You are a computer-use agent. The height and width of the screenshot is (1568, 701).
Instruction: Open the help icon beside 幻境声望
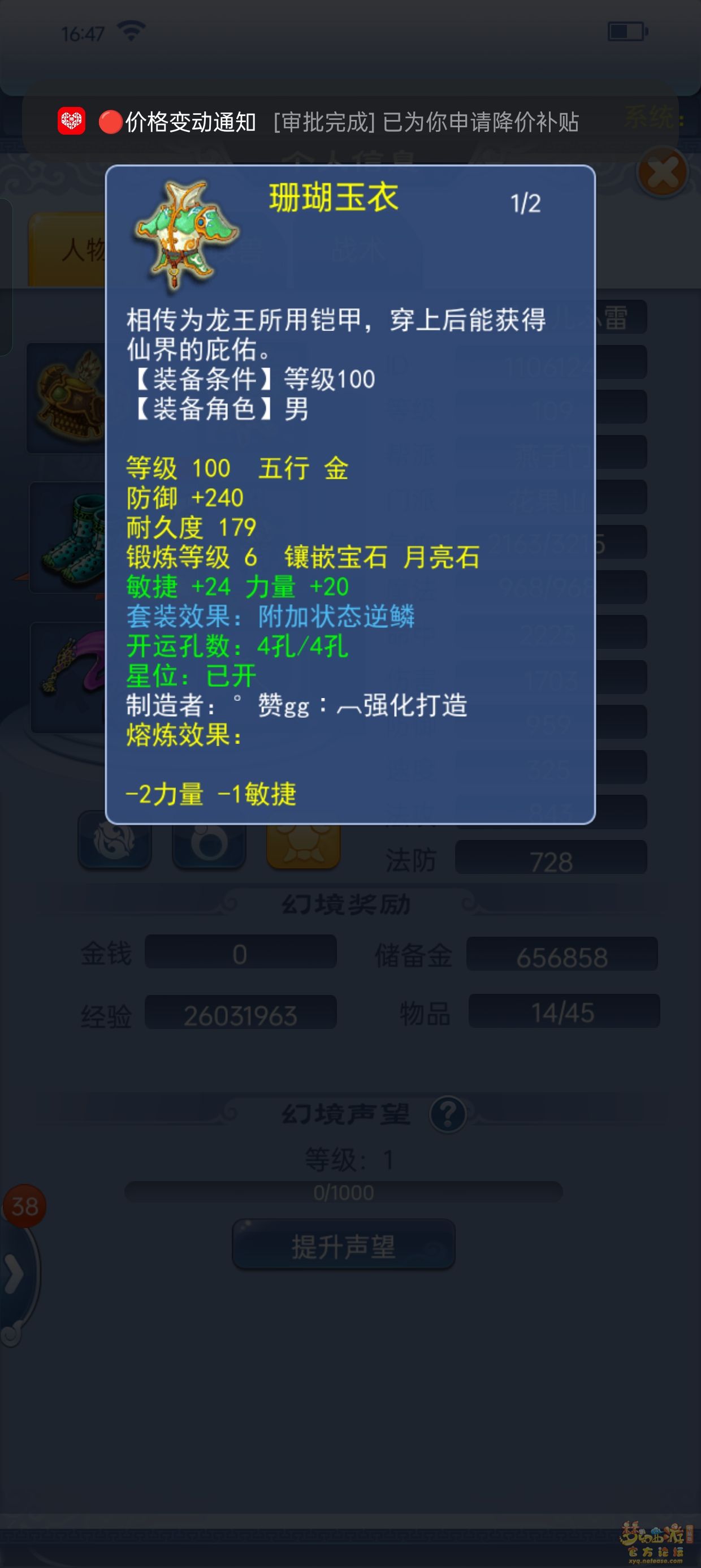click(x=447, y=1114)
